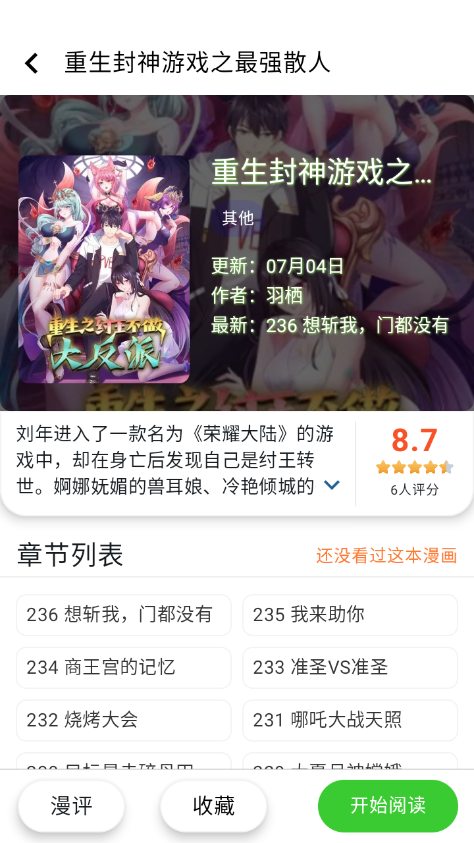Go back using the top-left arrow
The width and height of the screenshot is (474, 843).
tap(31, 63)
